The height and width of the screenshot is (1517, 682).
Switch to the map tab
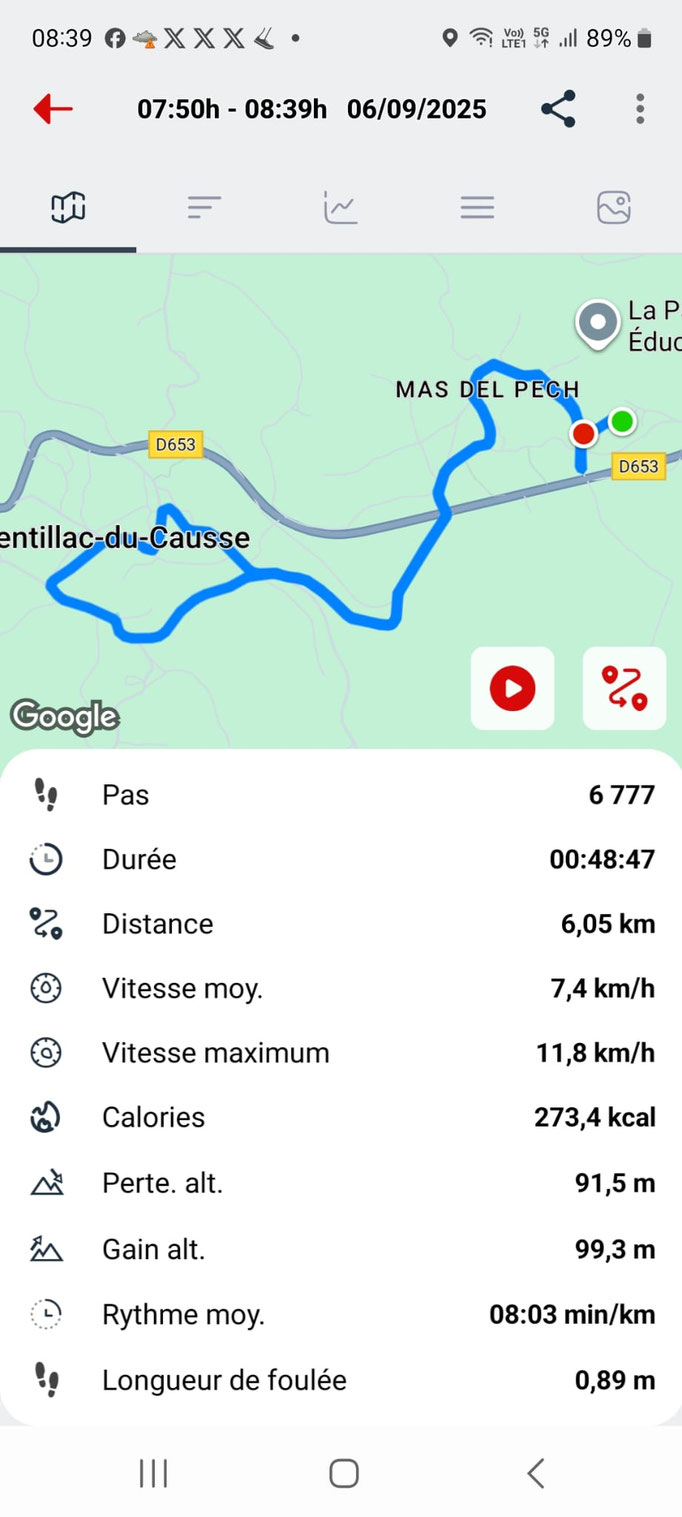click(x=68, y=208)
